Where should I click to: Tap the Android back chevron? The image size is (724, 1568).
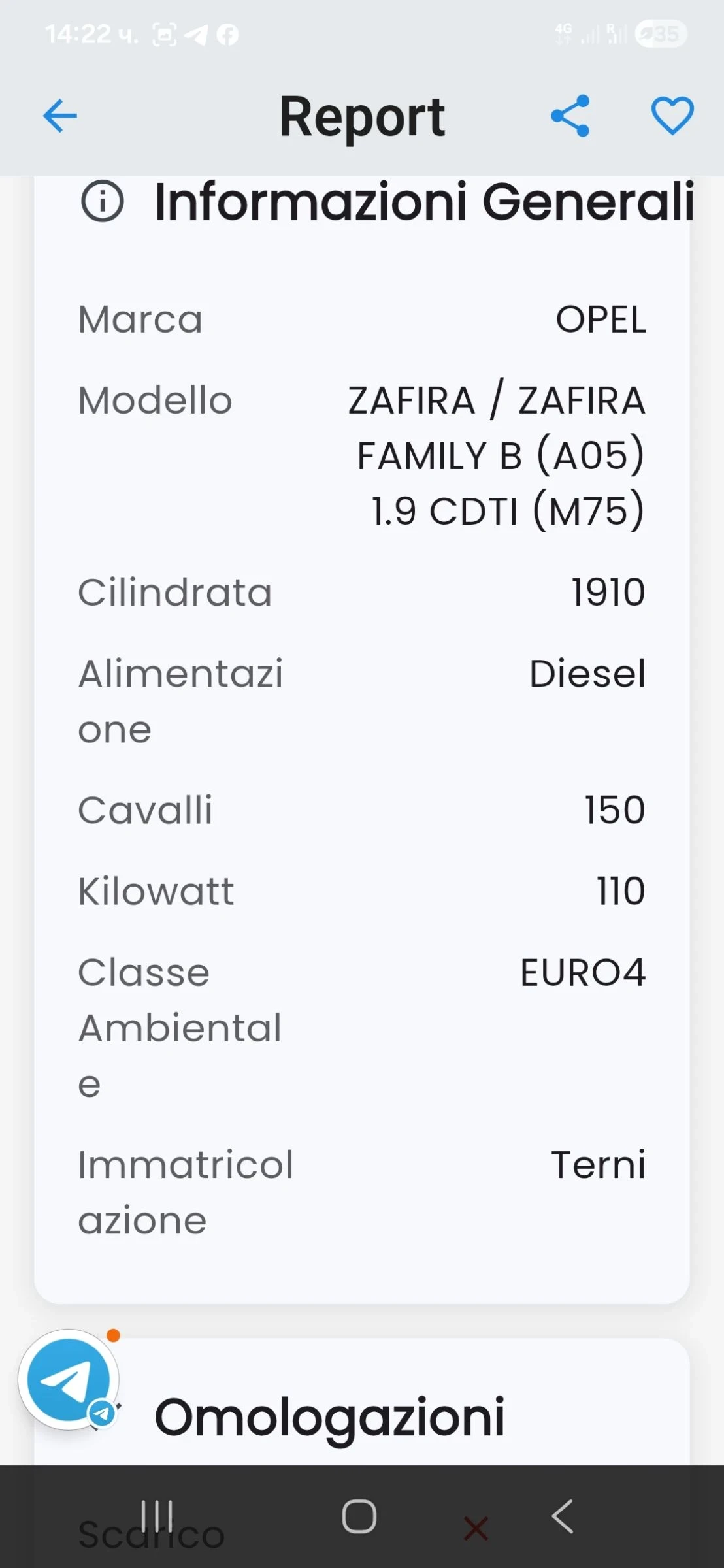pyautogui.click(x=563, y=1517)
